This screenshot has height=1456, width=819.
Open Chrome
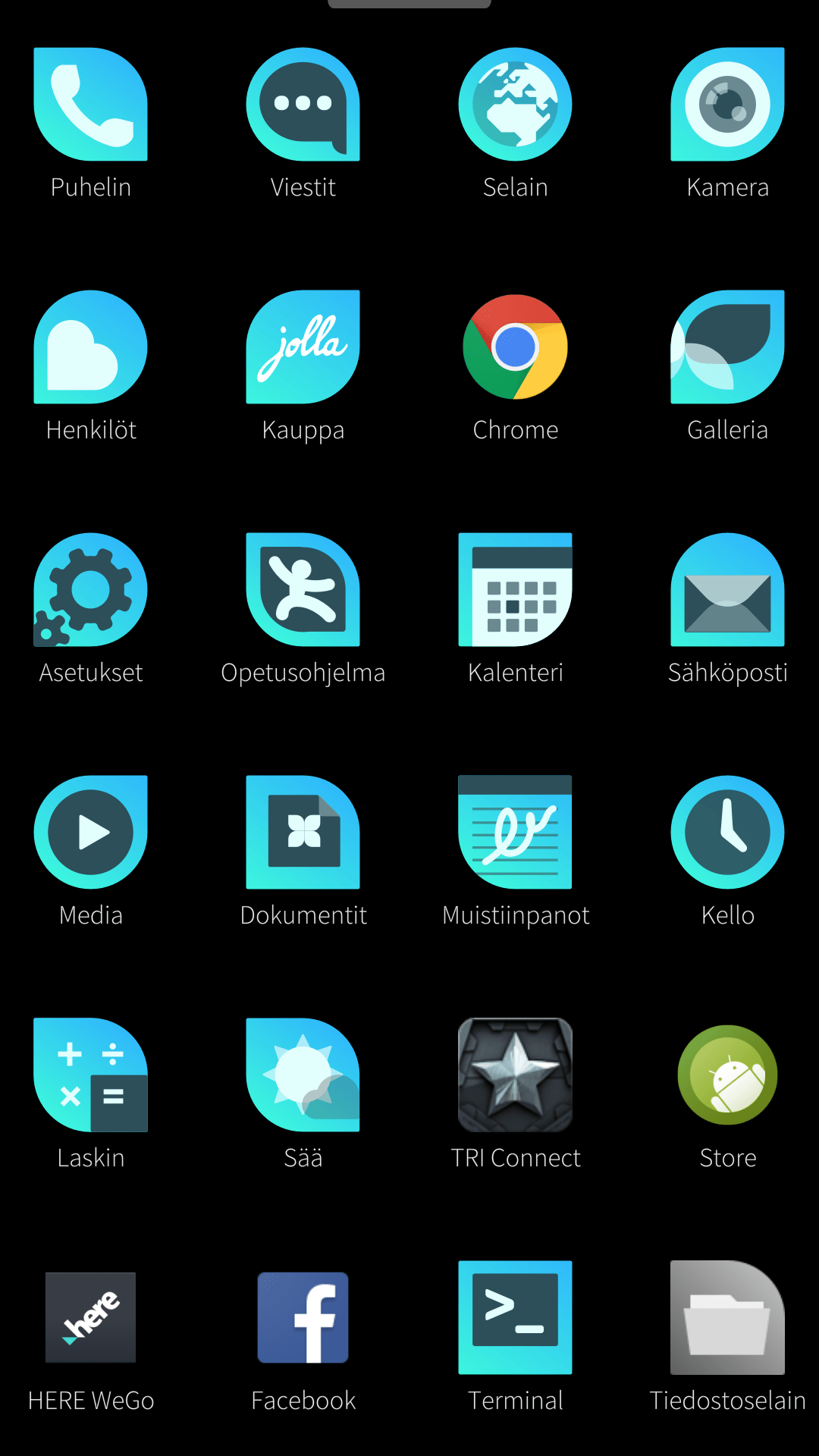point(516,347)
